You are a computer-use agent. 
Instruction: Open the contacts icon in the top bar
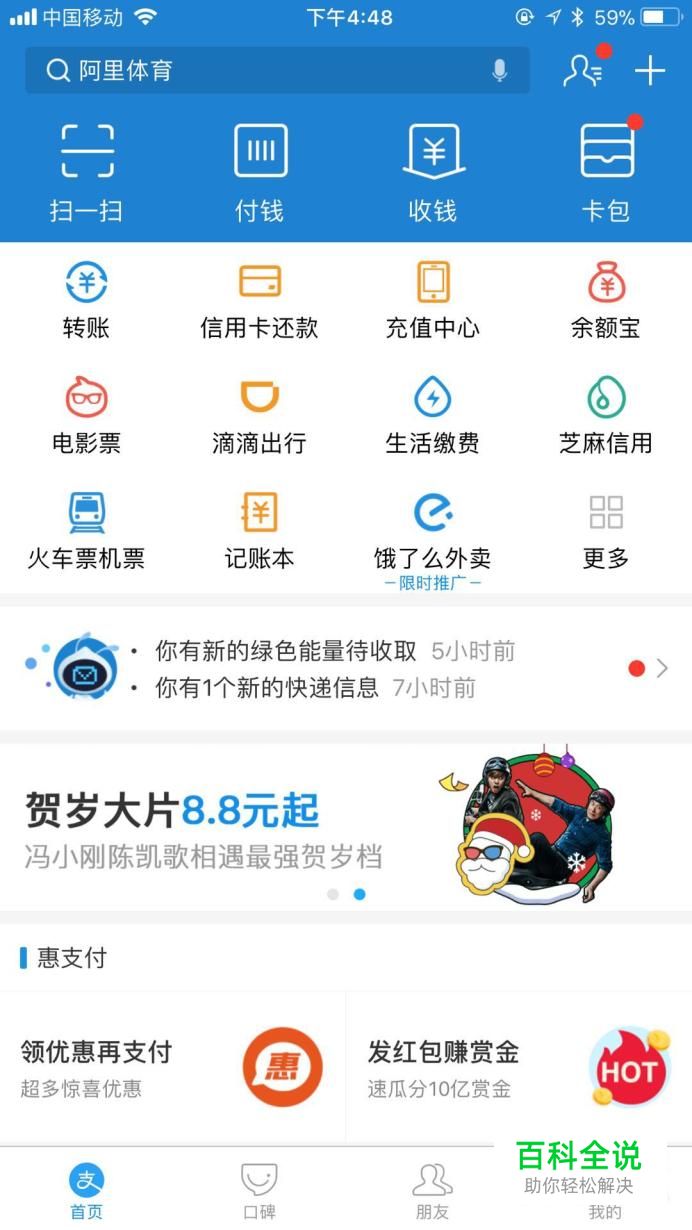tap(583, 70)
